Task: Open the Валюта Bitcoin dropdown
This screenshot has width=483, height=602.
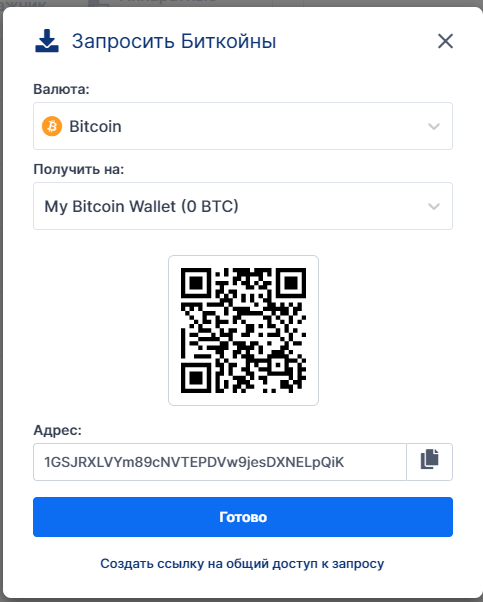Action: (243, 126)
